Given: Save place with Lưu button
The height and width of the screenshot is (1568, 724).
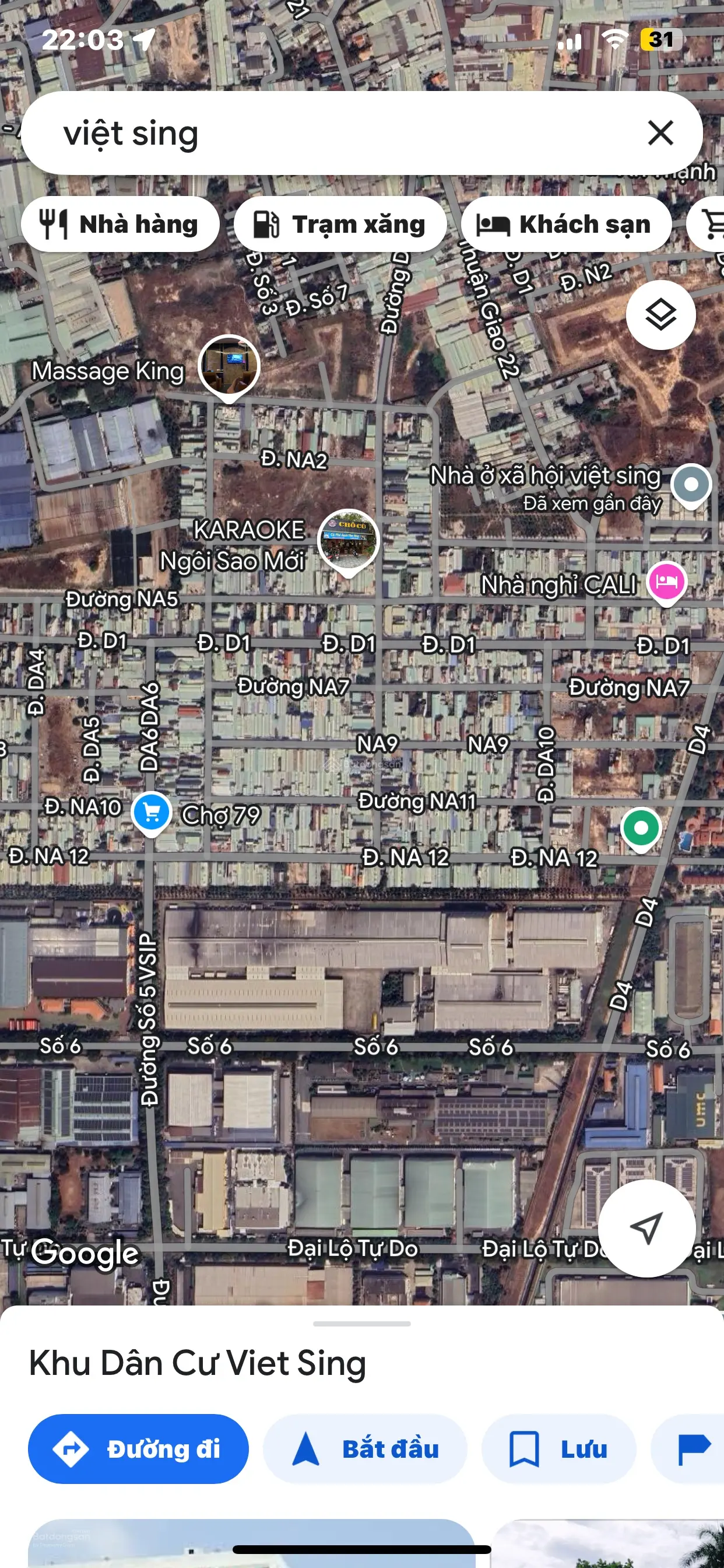Looking at the screenshot, I should (558, 1448).
